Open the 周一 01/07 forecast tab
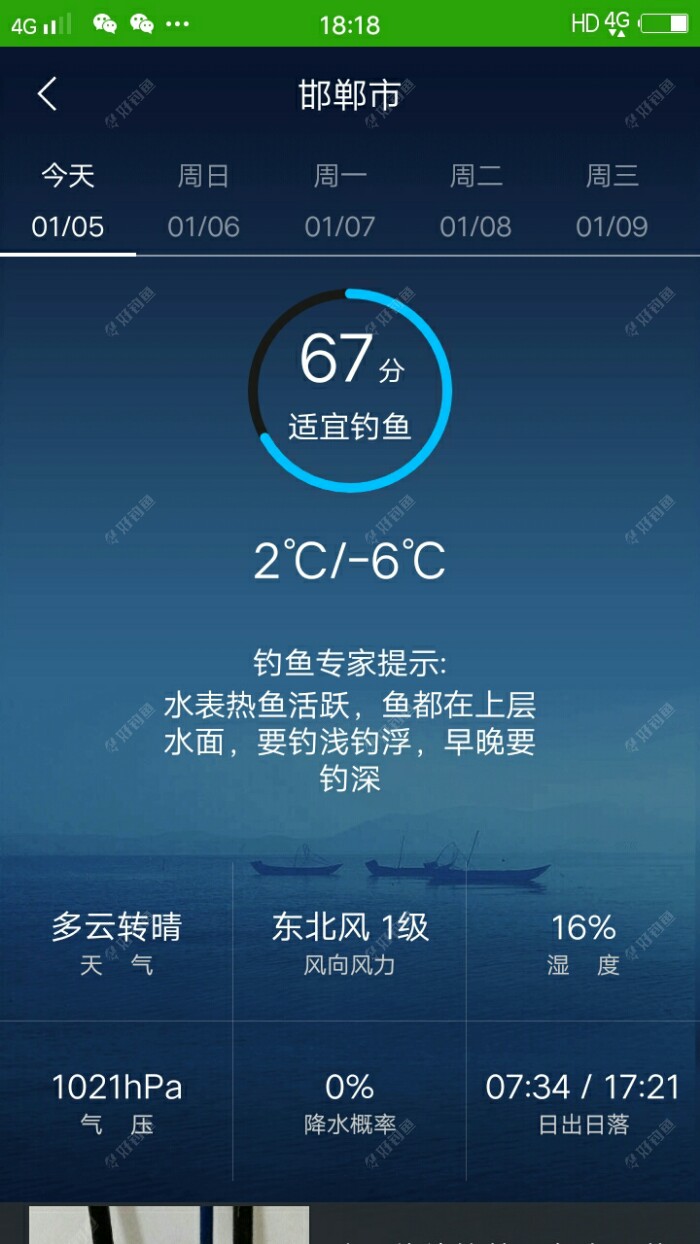The height and width of the screenshot is (1244, 700). tap(340, 202)
